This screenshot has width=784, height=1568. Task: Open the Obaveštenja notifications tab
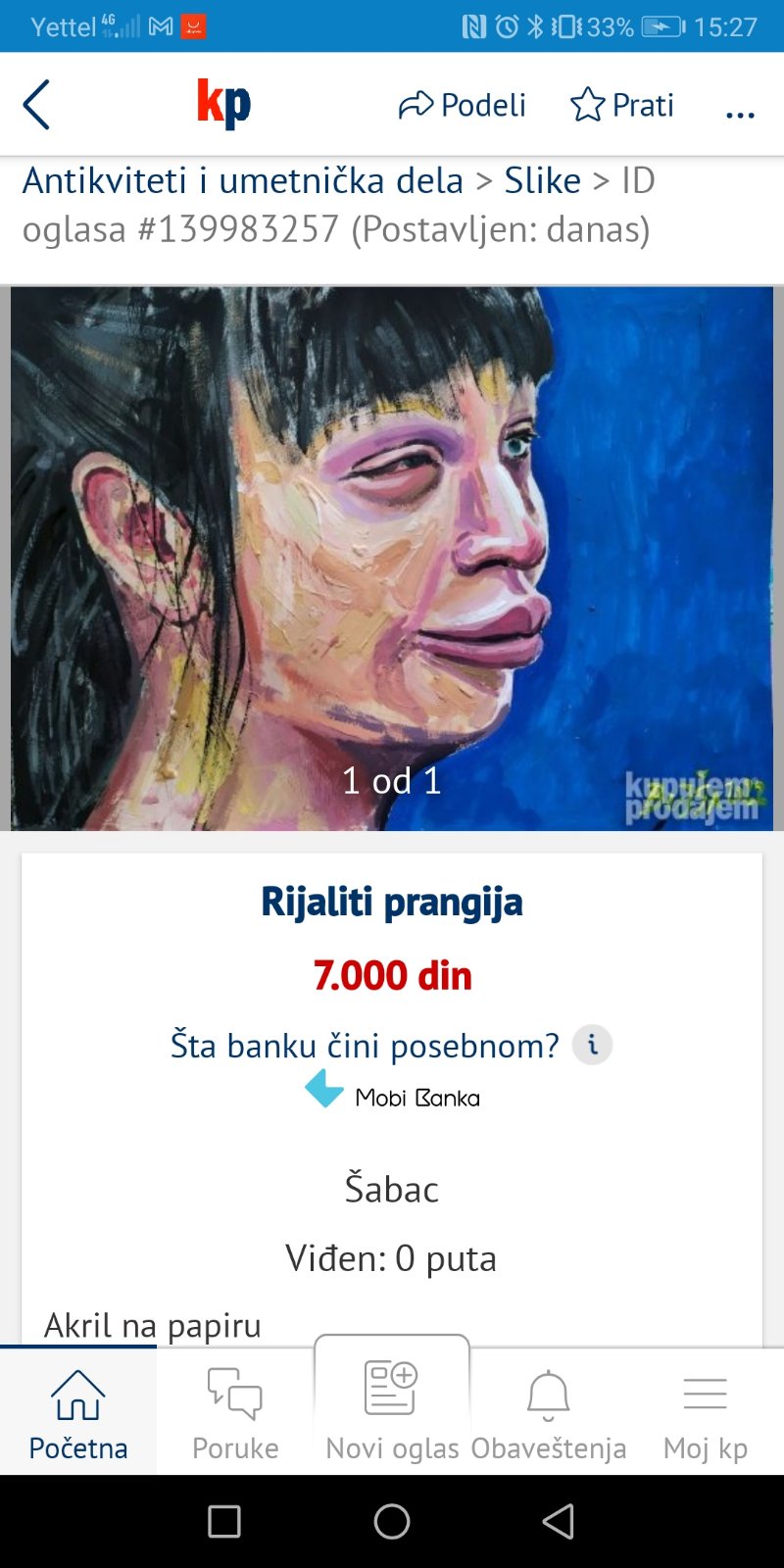(549, 1413)
